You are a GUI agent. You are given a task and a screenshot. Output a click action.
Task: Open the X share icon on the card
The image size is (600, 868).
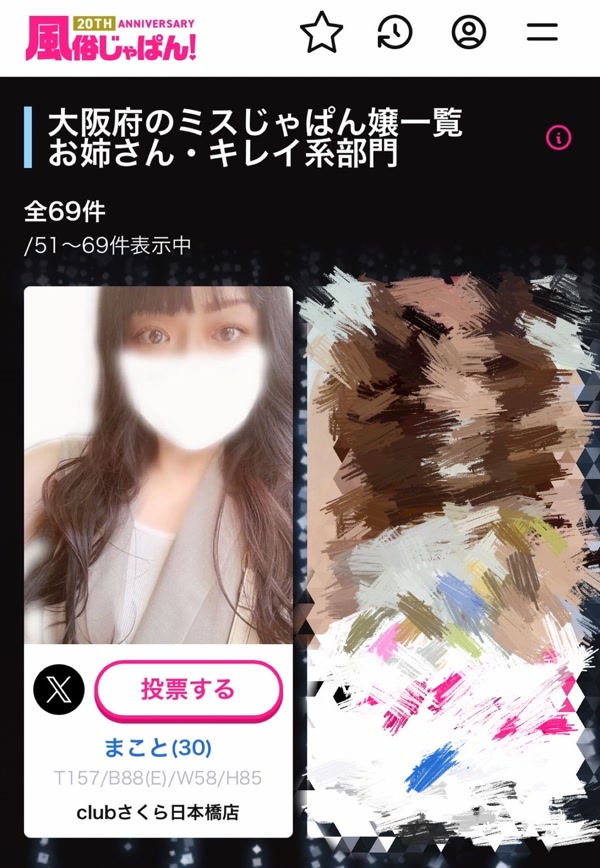click(58, 690)
